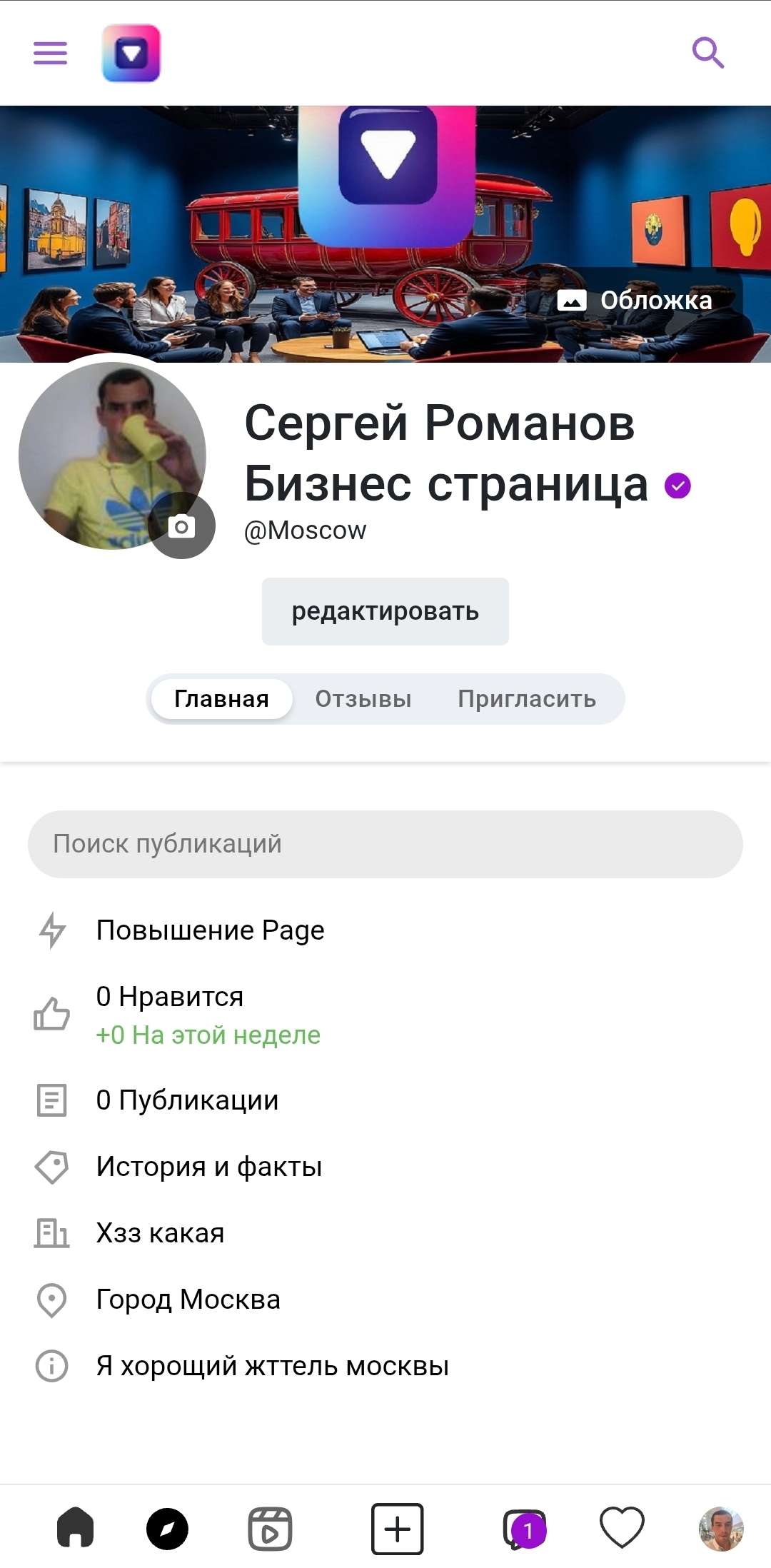Change the cover via Обложка button
This screenshot has width=771, height=1568.
click(635, 301)
